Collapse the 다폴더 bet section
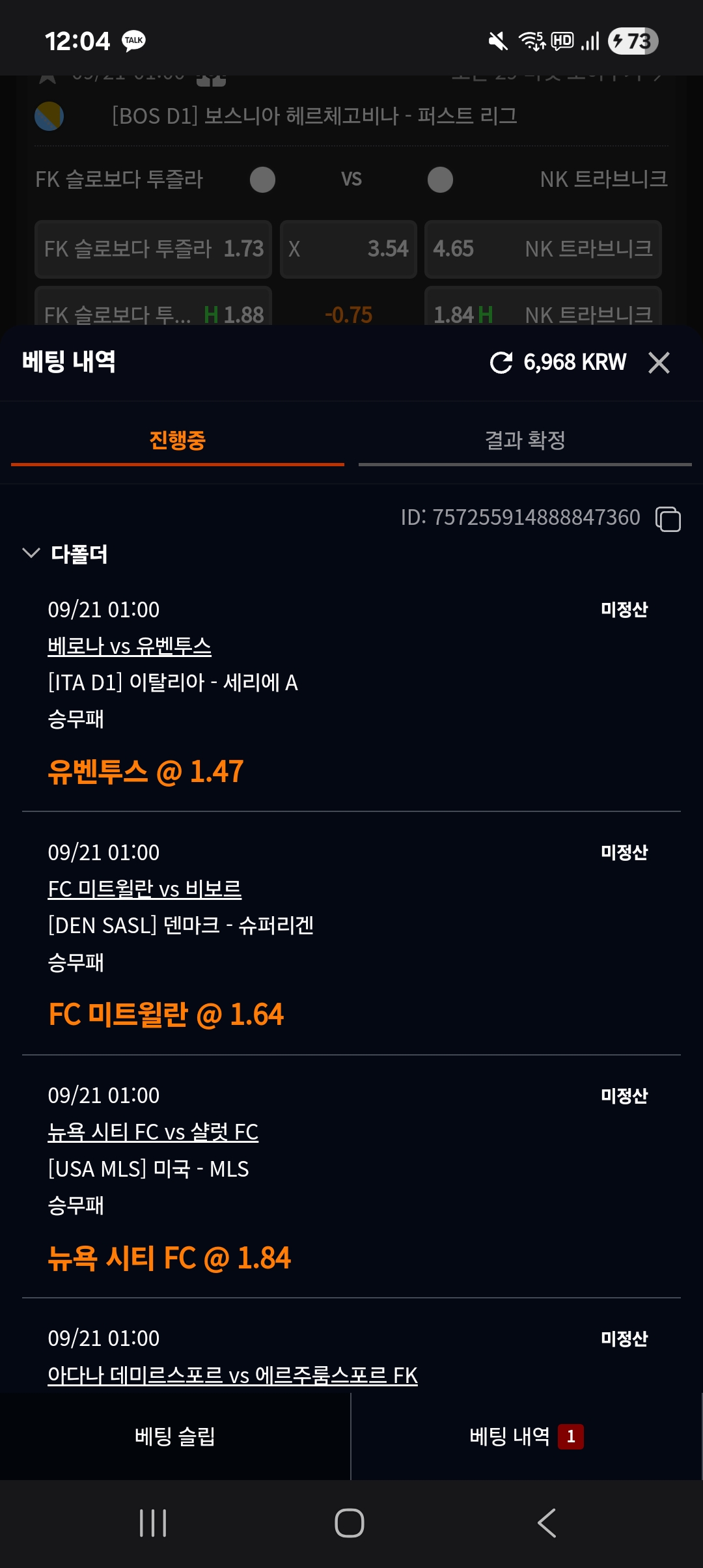The height and width of the screenshot is (1568, 703). click(x=31, y=553)
